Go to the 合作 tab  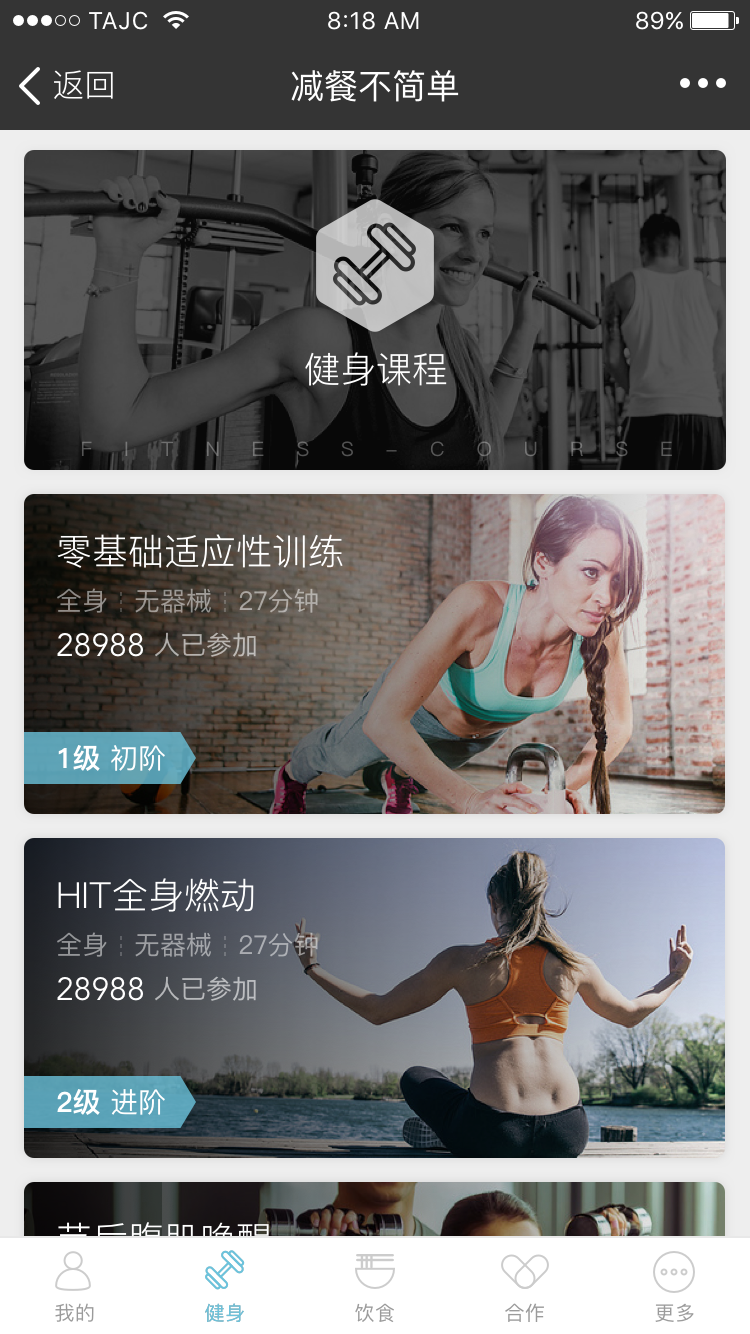tap(525, 1286)
